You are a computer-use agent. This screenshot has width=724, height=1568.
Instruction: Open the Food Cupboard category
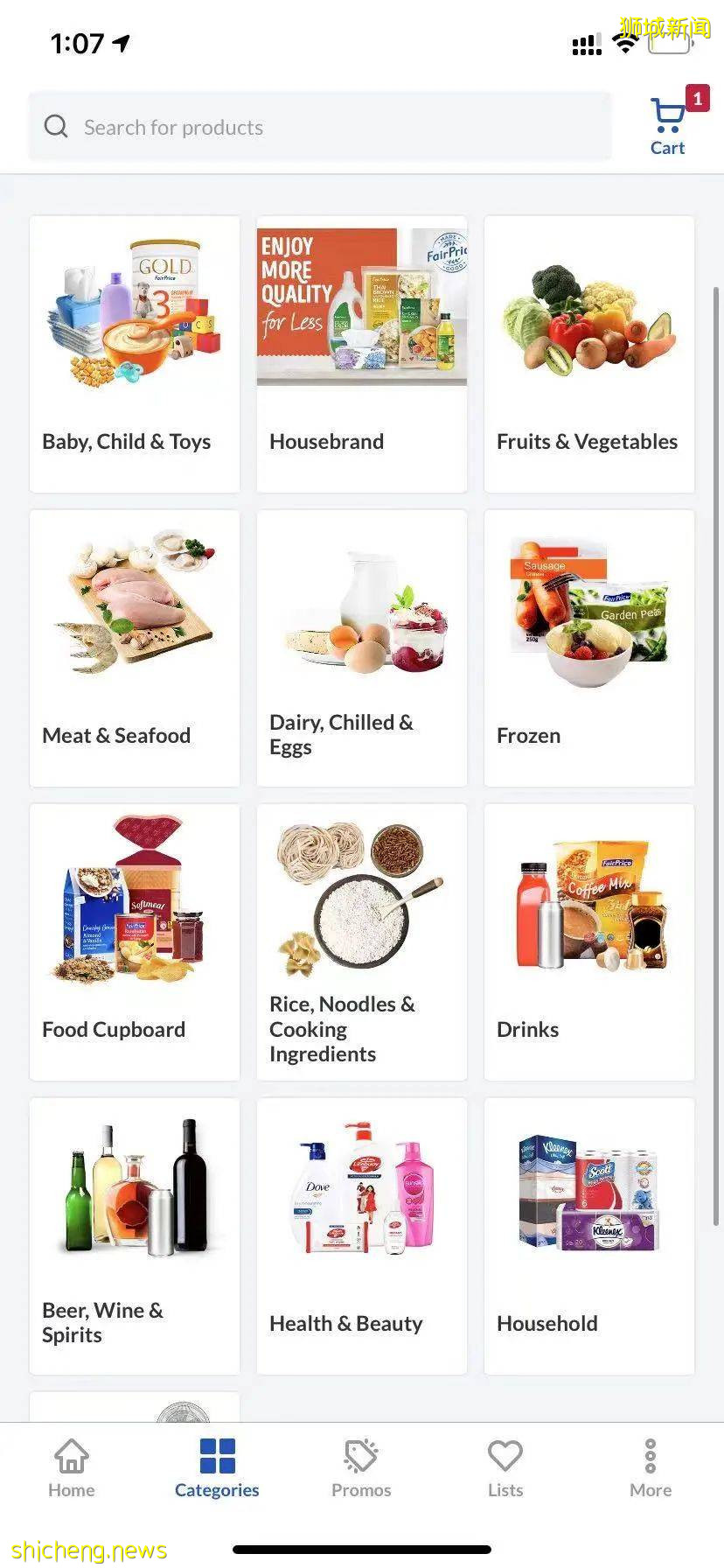(135, 942)
